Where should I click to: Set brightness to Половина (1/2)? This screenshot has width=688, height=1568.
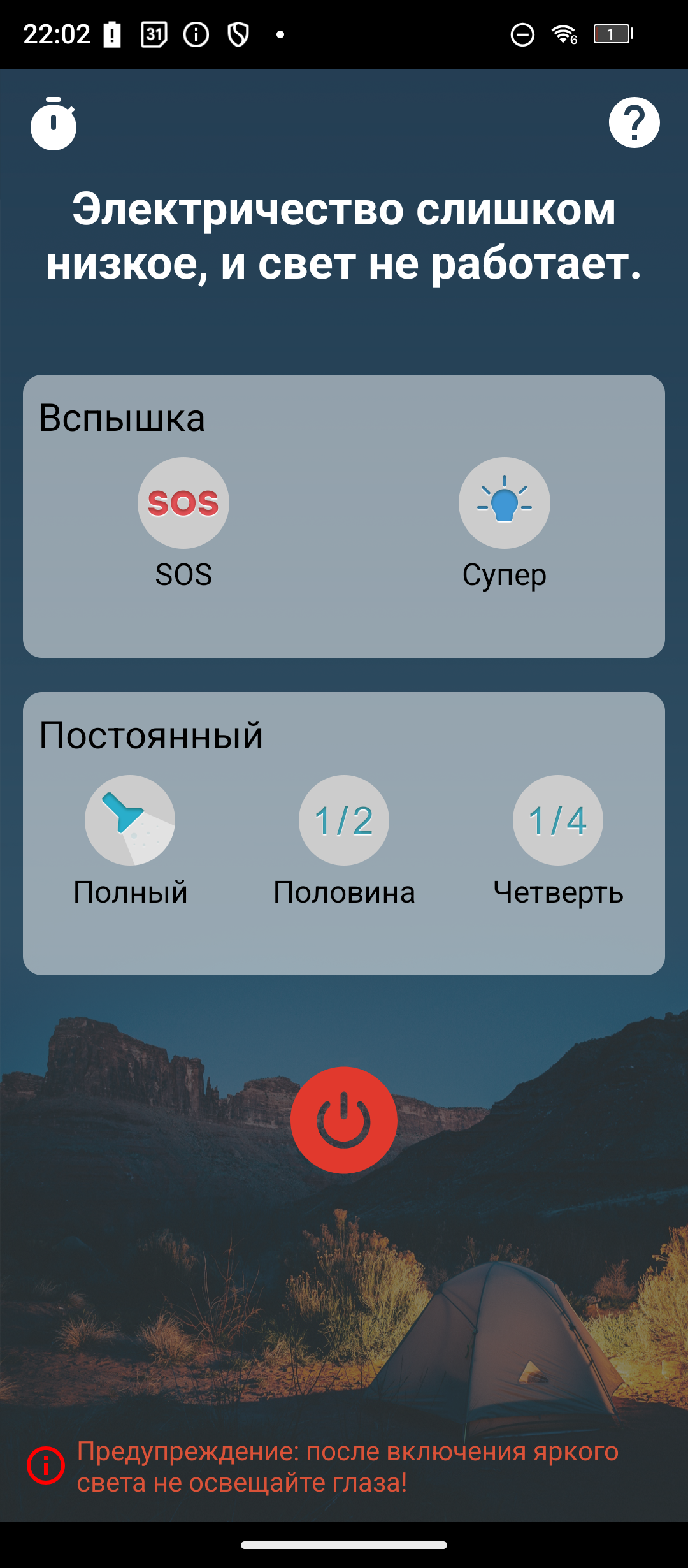344,820
